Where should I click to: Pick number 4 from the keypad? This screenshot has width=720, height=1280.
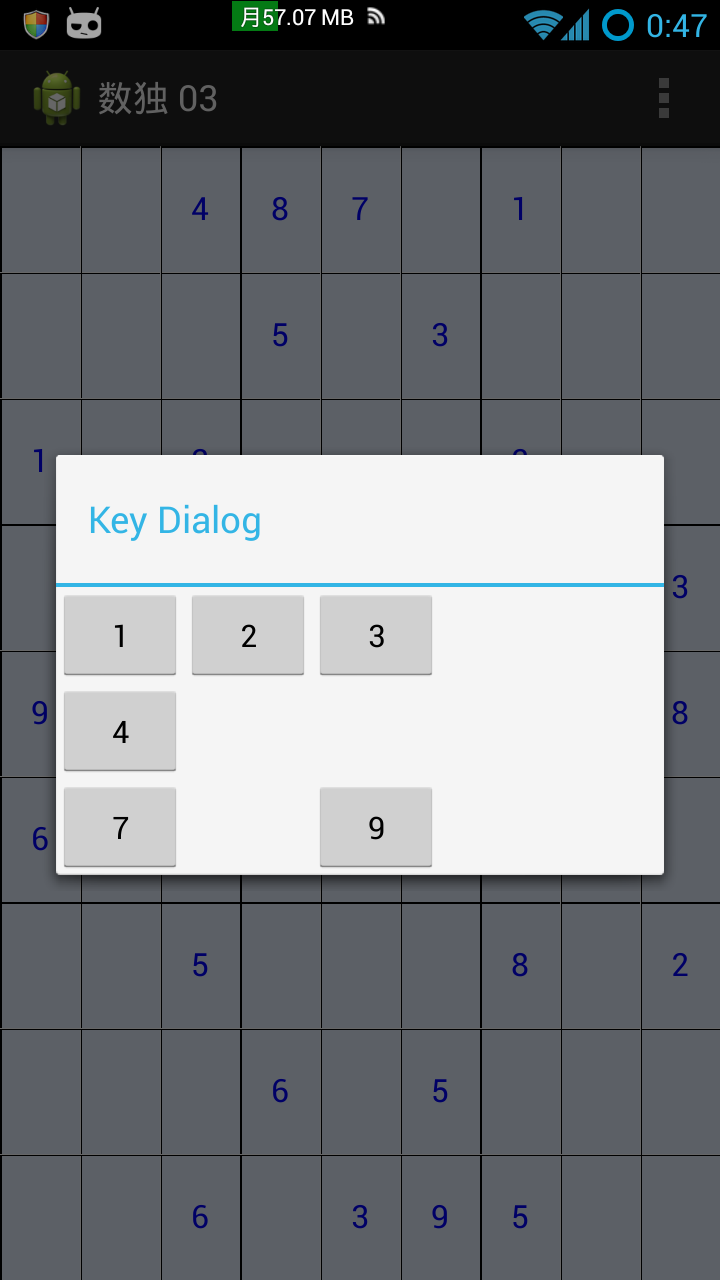(x=120, y=731)
